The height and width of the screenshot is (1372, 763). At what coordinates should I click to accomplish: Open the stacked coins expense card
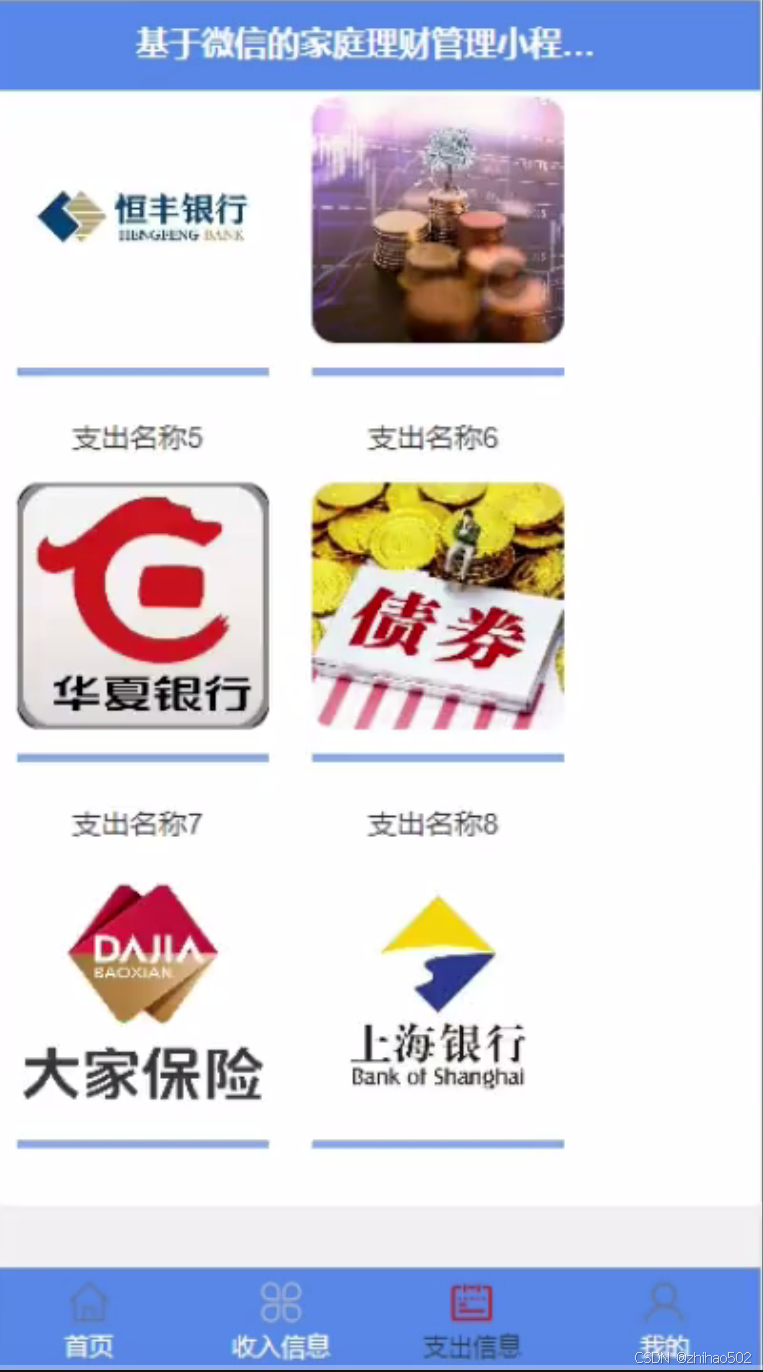438,220
